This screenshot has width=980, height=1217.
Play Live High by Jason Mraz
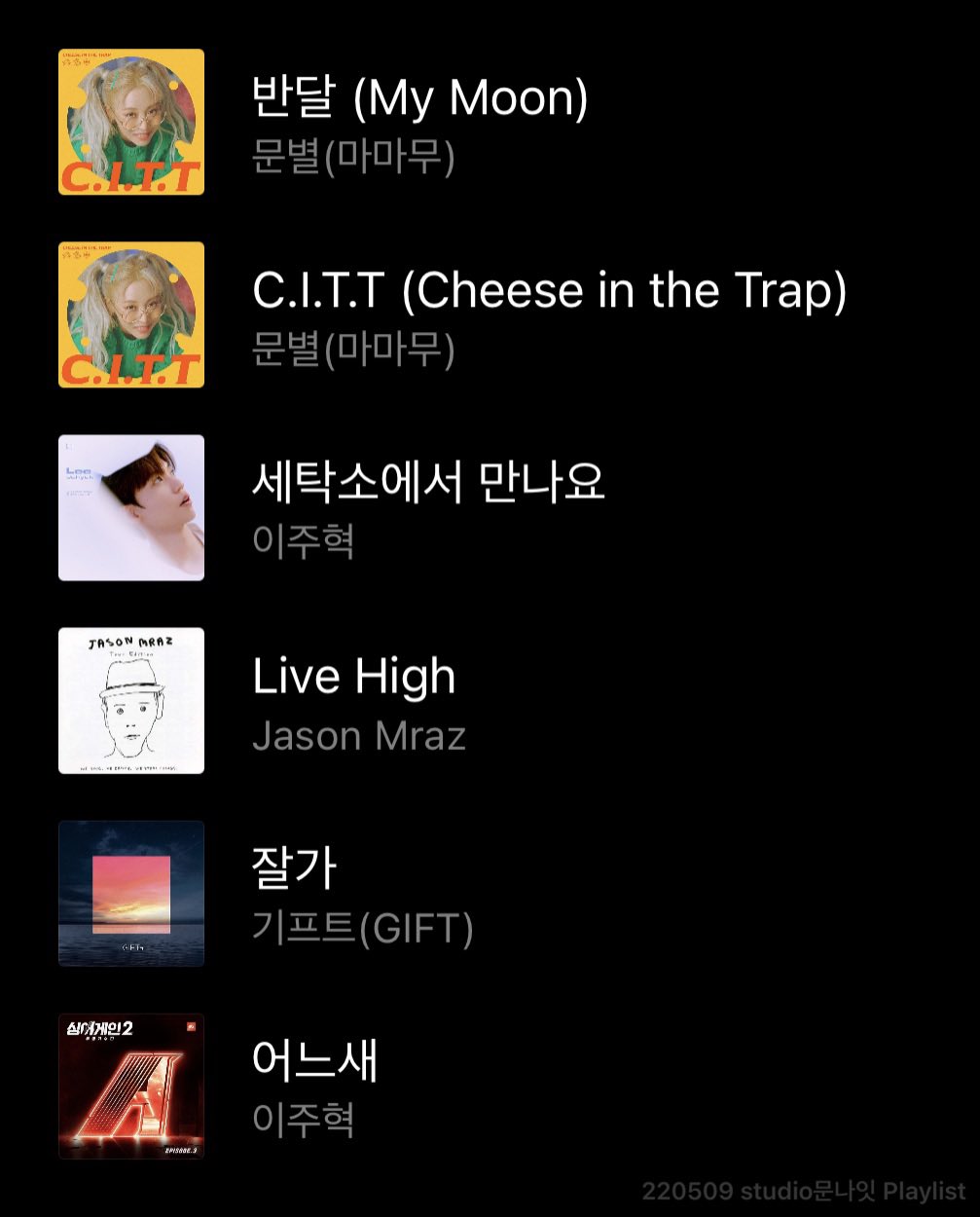(x=353, y=677)
